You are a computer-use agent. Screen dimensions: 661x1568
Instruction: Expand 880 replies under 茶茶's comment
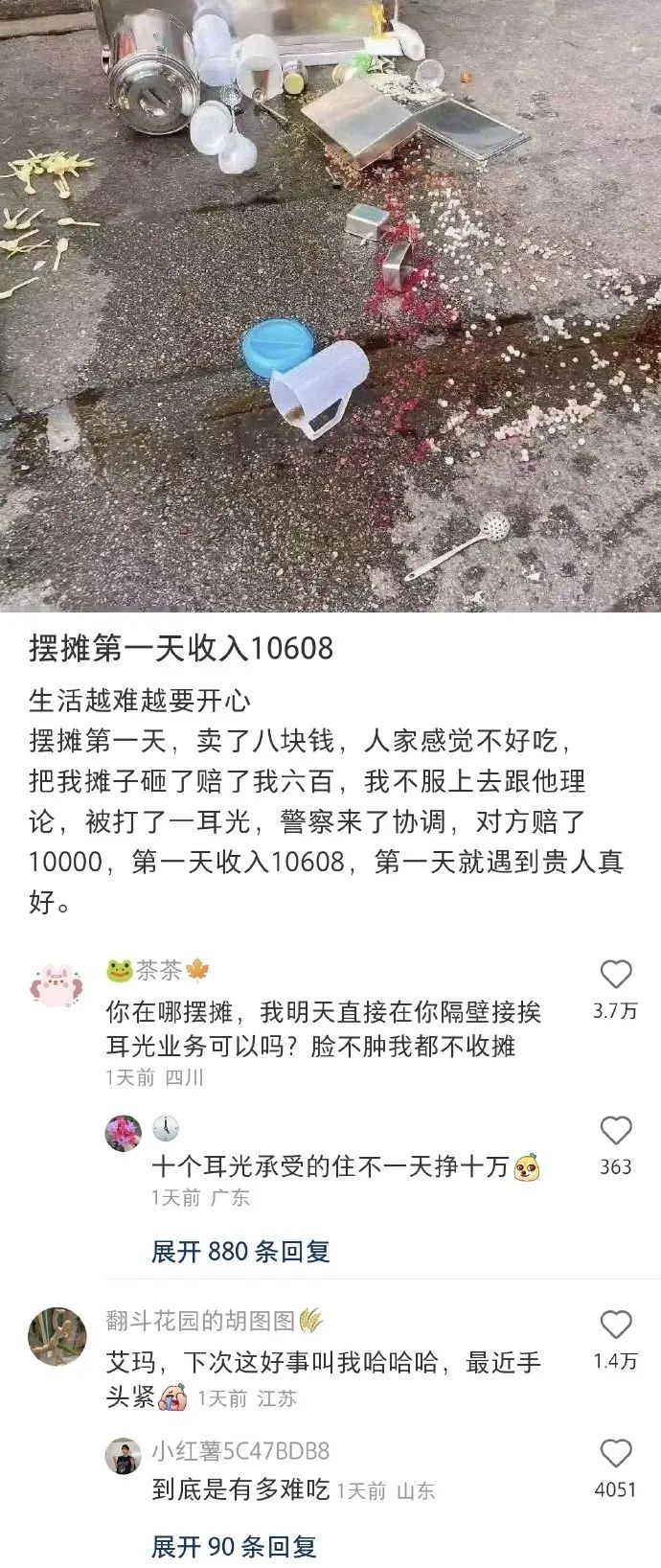pyautogui.click(x=240, y=1251)
